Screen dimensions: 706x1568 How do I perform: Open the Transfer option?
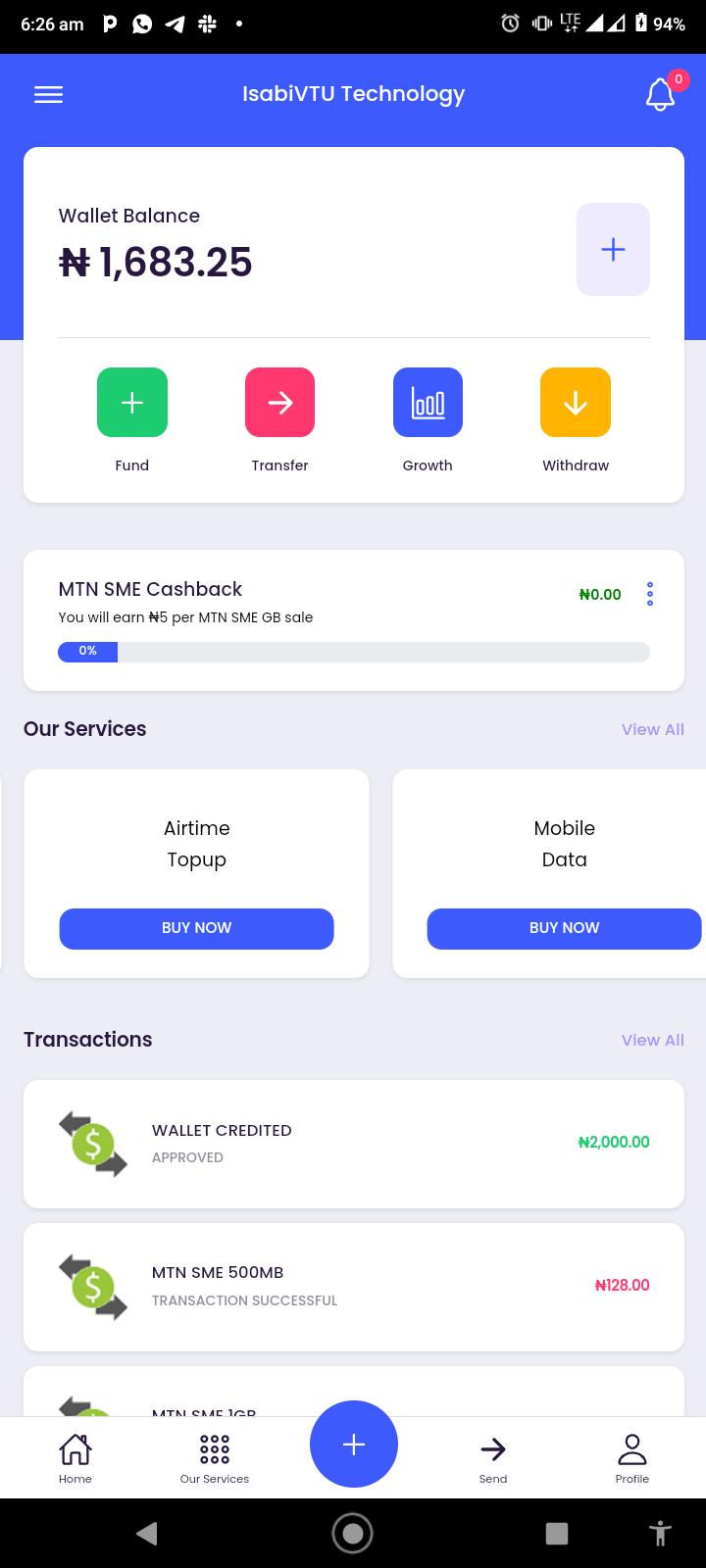click(x=279, y=402)
